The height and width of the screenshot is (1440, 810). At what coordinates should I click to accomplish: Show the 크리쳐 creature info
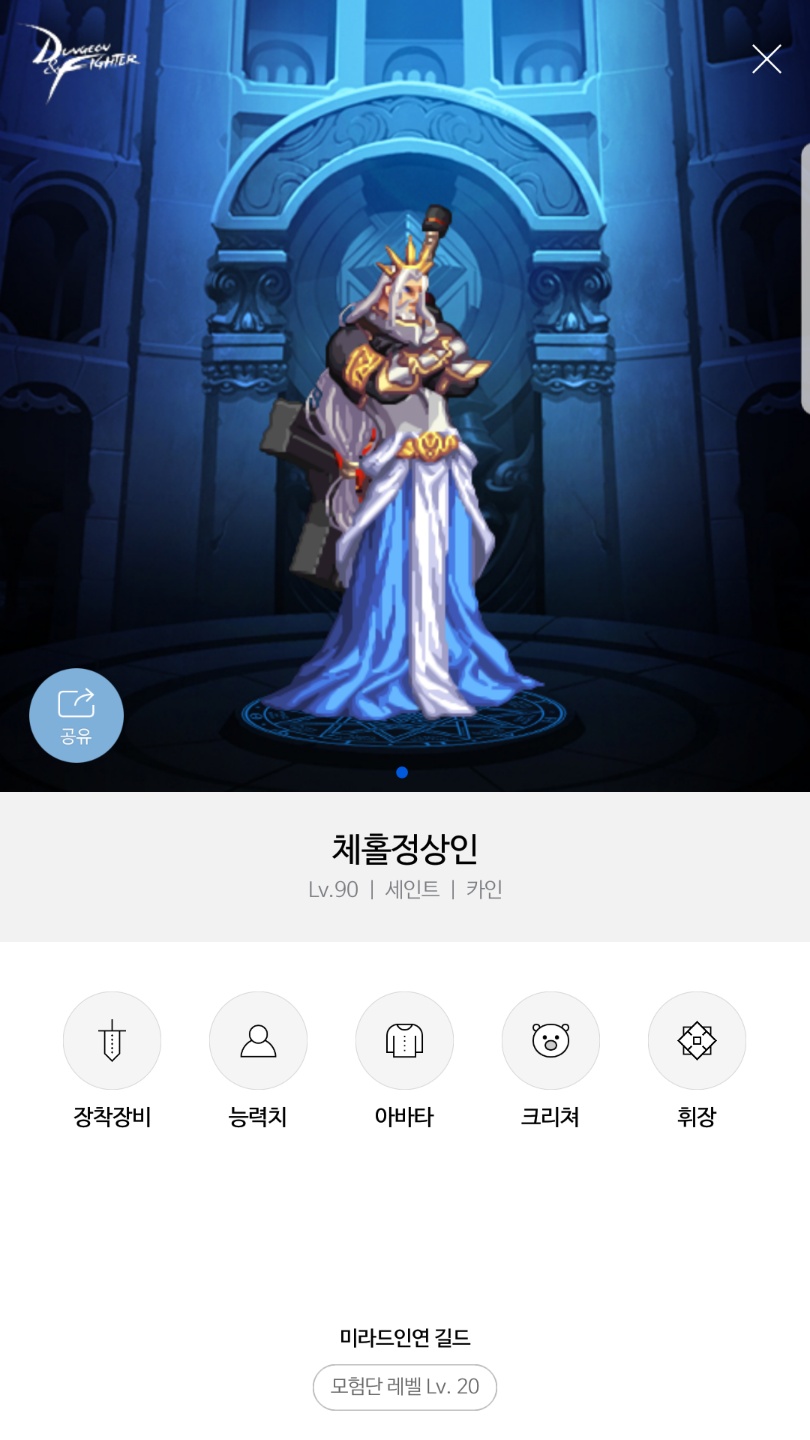(550, 1041)
